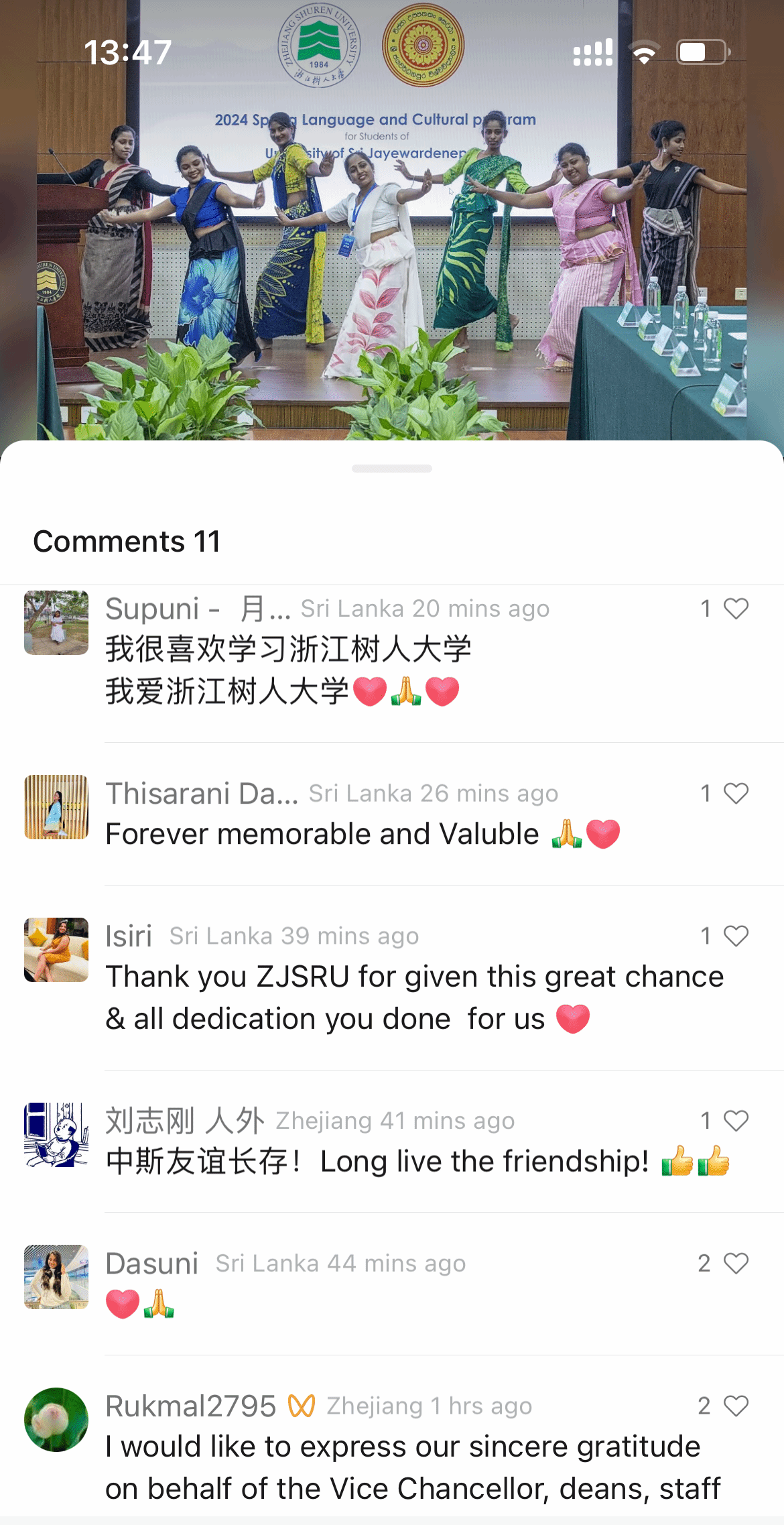This screenshot has width=784, height=1525.
Task: Reply to Thisarani's "Forever memorable" comment
Action: point(322,835)
